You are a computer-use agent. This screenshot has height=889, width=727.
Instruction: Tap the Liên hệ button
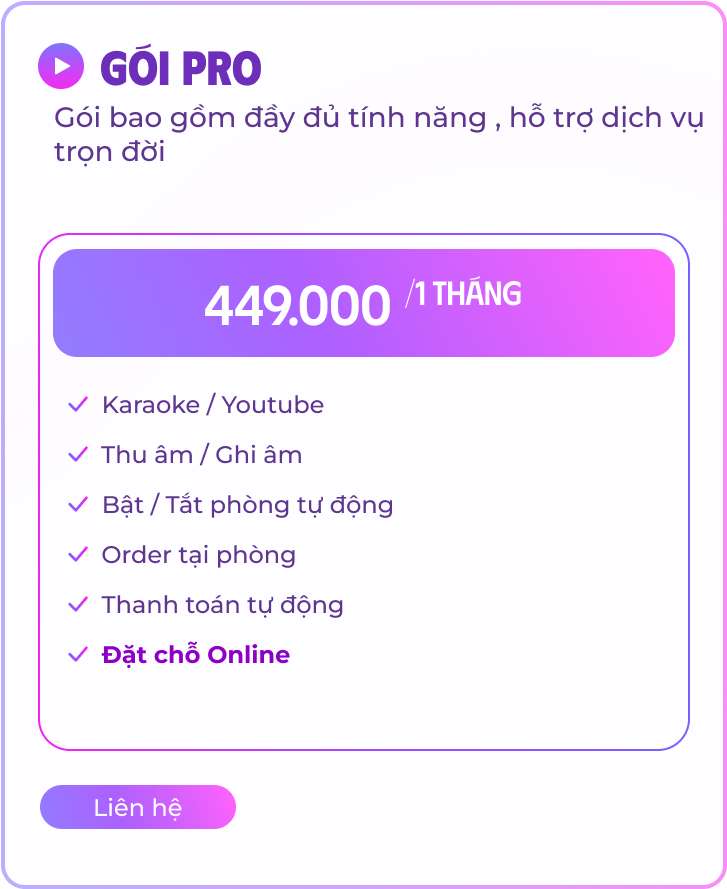click(x=138, y=807)
